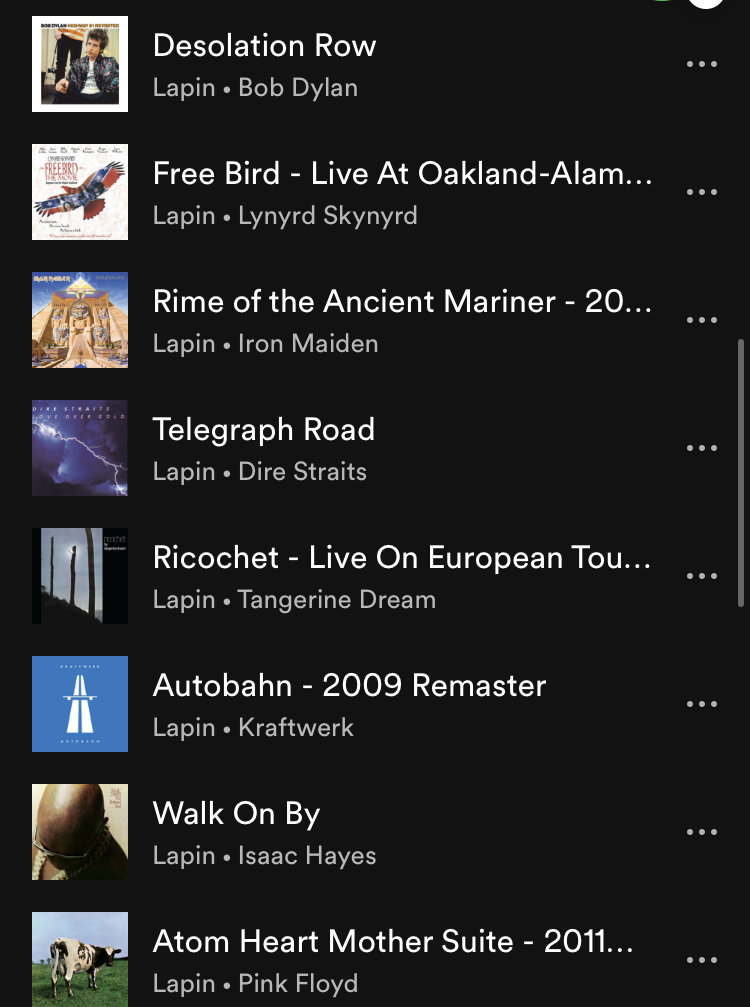
Task: Play Ricochet by Tangerine Dream
Action: (x=402, y=558)
